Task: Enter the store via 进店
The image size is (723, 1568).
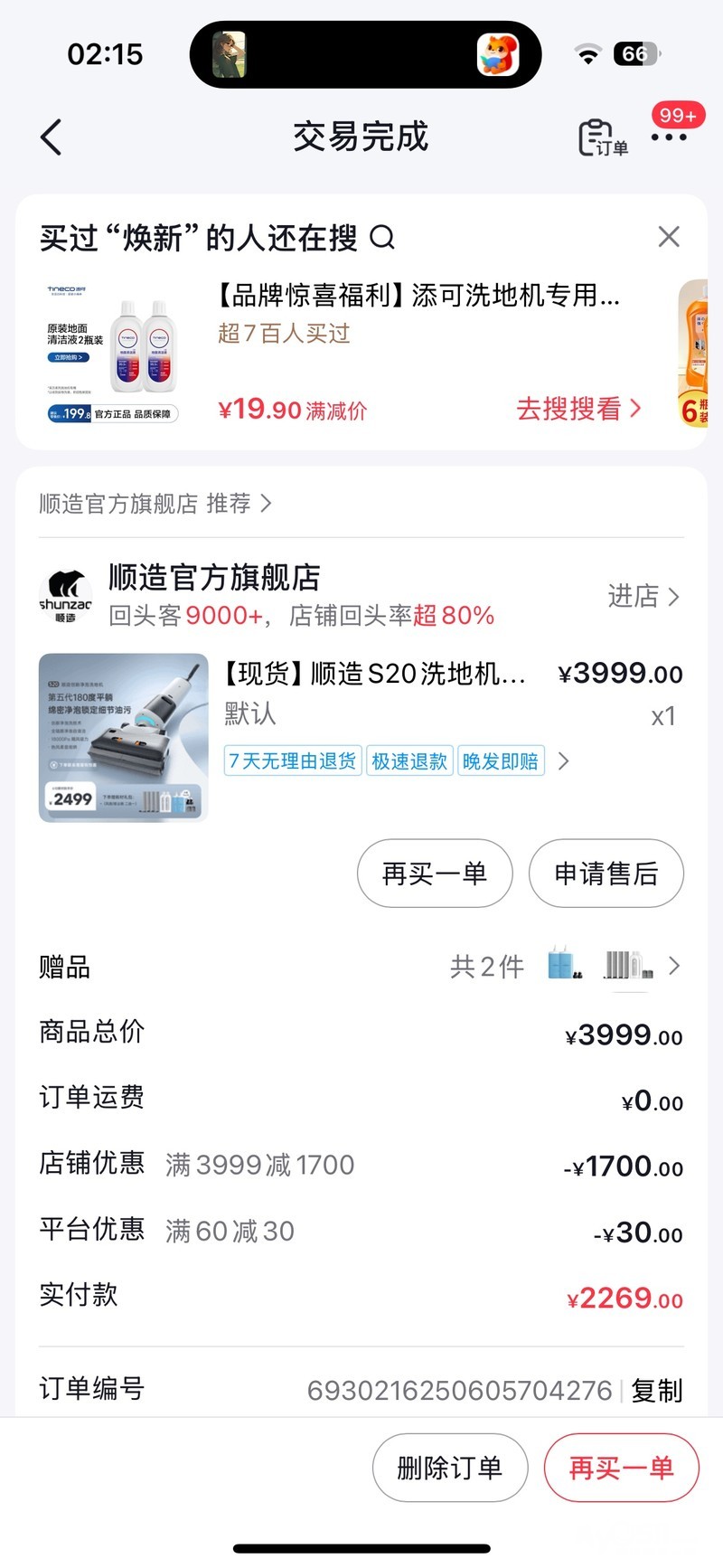Action: click(643, 597)
